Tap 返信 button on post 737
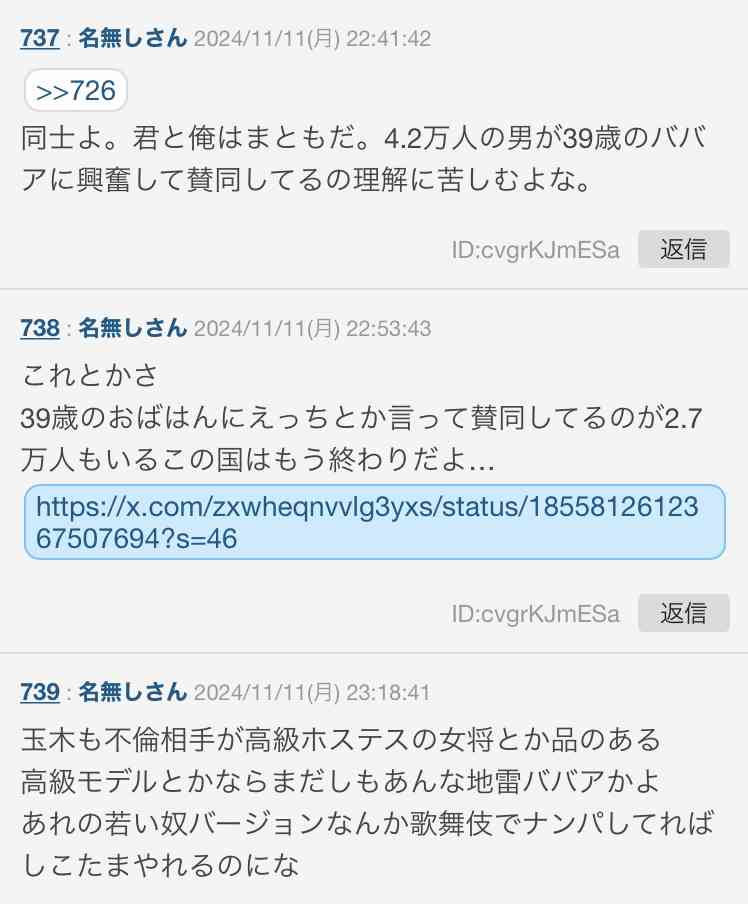This screenshot has height=904, width=748. pyautogui.click(x=683, y=249)
